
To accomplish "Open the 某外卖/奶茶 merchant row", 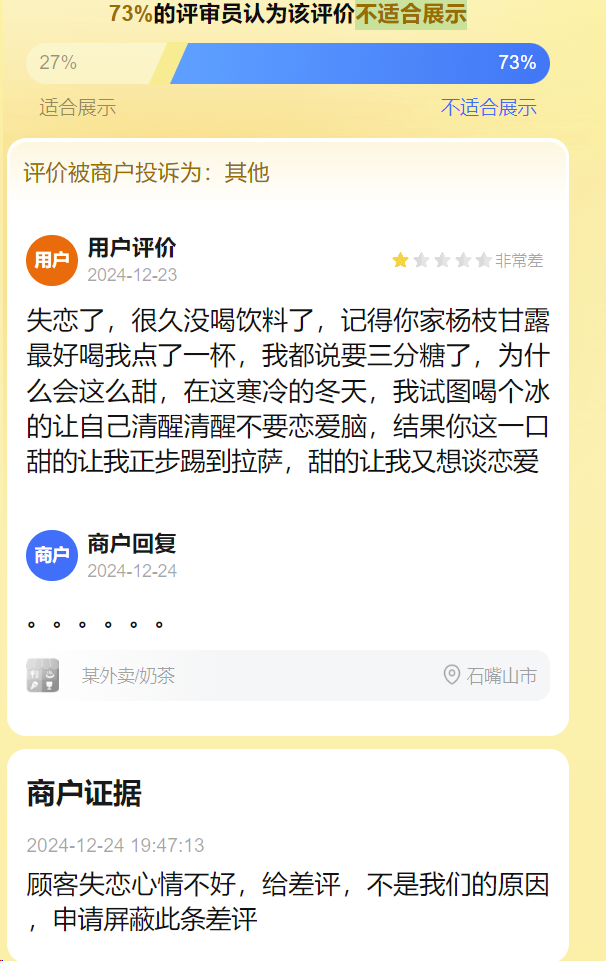I will click(x=130, y=676).
